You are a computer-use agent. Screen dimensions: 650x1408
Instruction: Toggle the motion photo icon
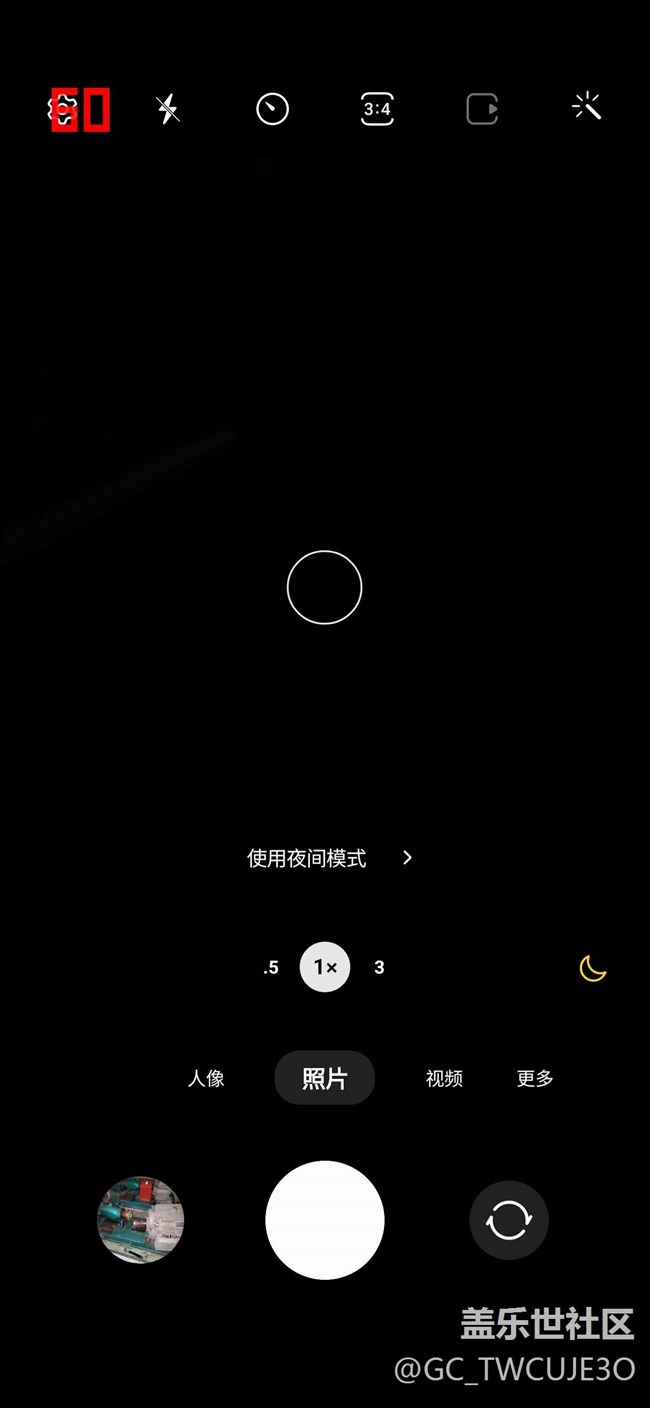[482, 108]
